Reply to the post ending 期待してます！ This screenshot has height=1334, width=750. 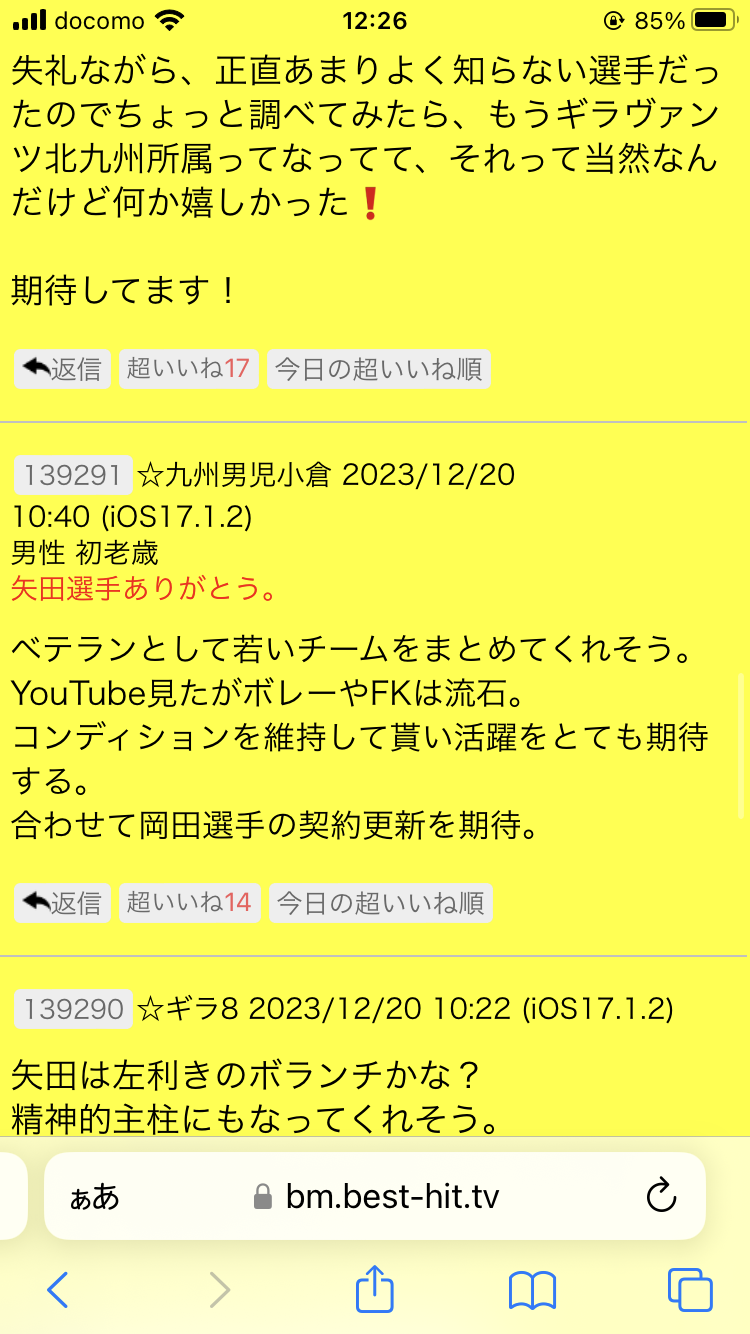coord(62,370)
